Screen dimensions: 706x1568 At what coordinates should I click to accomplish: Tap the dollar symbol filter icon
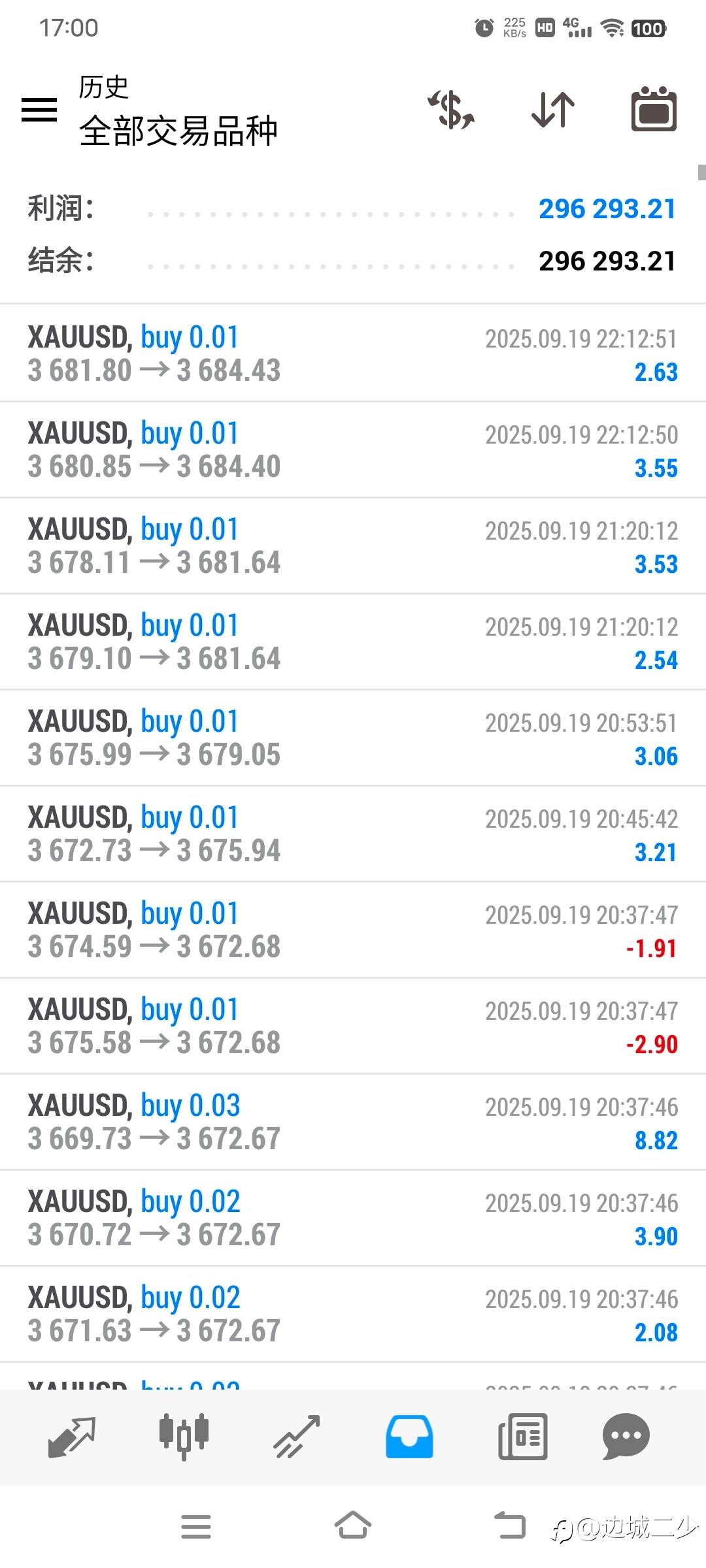451,109
